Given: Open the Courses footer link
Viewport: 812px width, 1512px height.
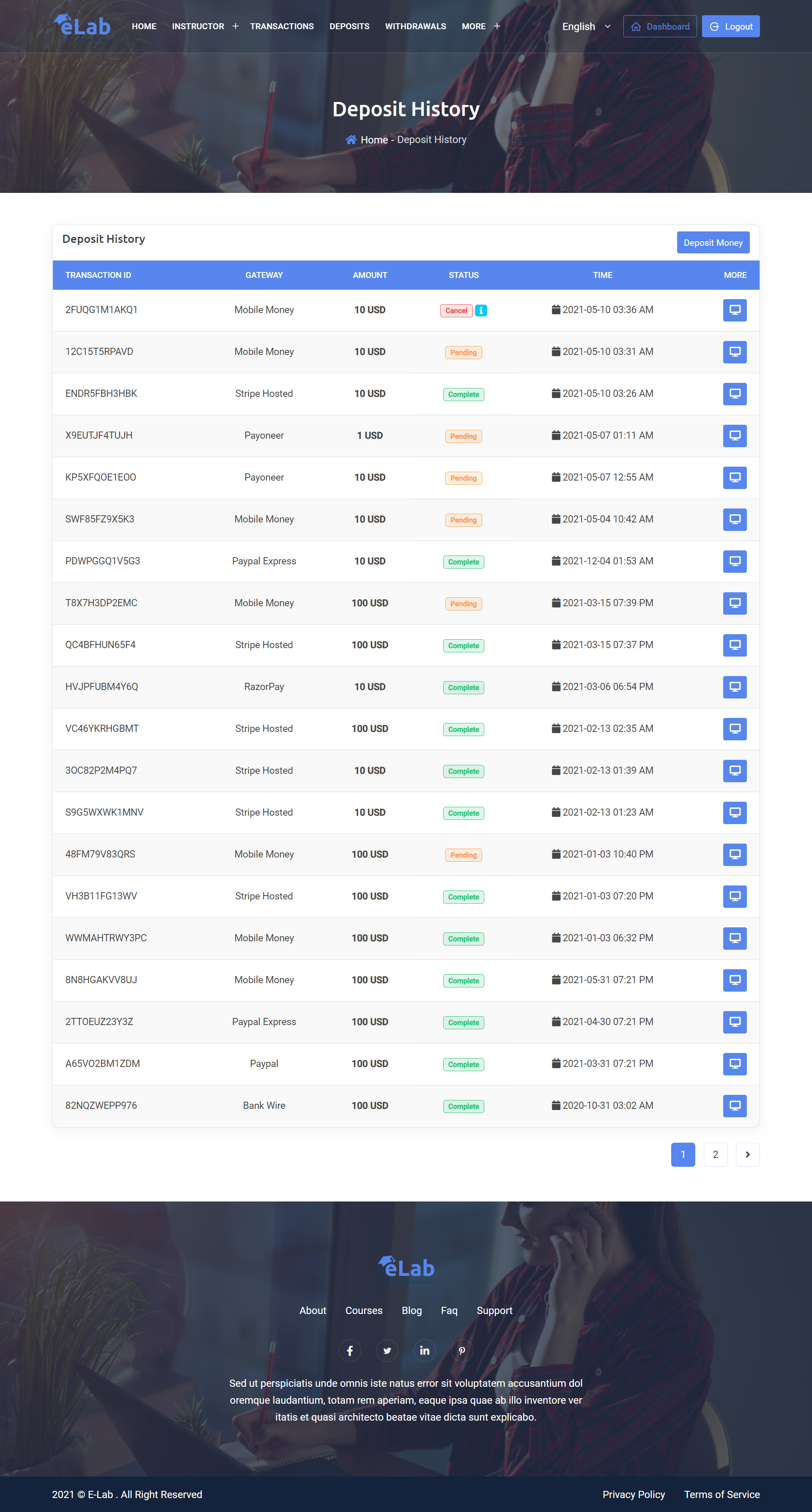Looking at the screenshot, I should (364, 1311).
